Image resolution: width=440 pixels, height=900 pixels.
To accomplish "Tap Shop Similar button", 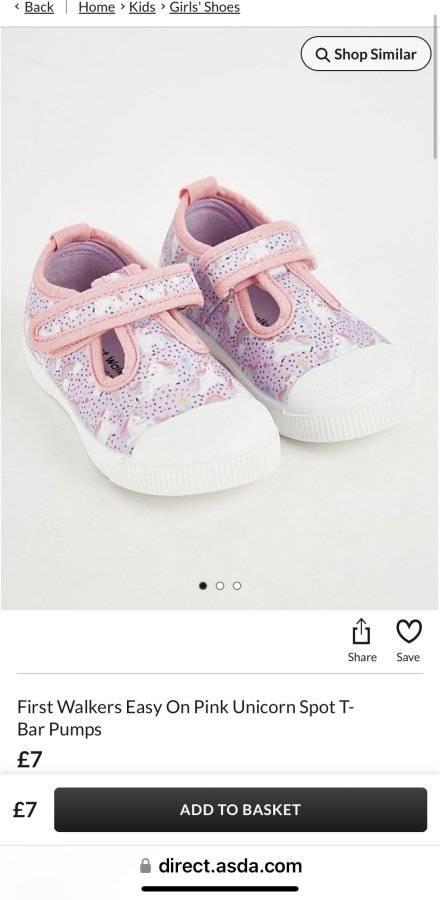I will tap(366, 55).
